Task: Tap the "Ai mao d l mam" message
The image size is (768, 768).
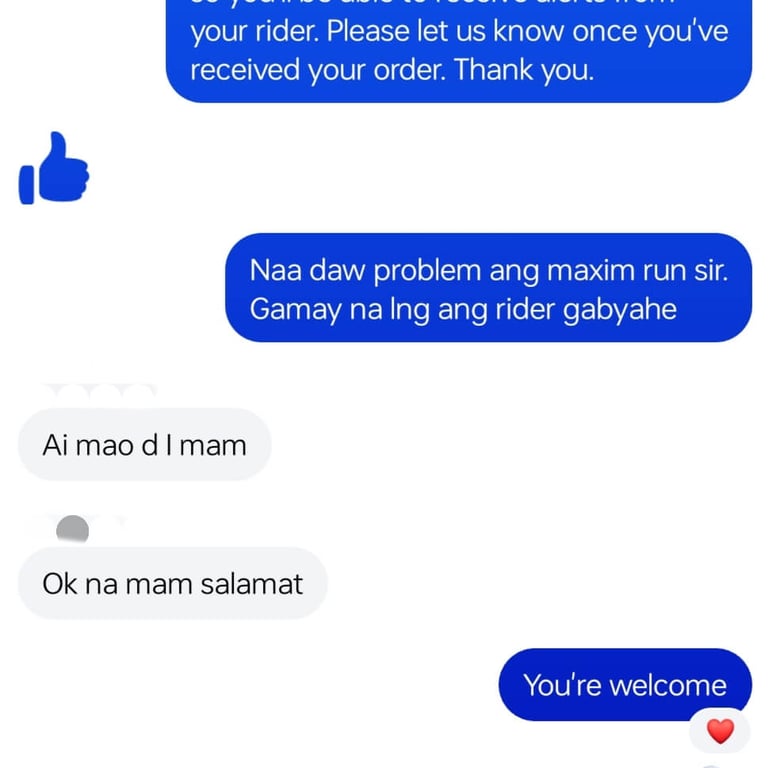Action: click(x=144, y=444)
